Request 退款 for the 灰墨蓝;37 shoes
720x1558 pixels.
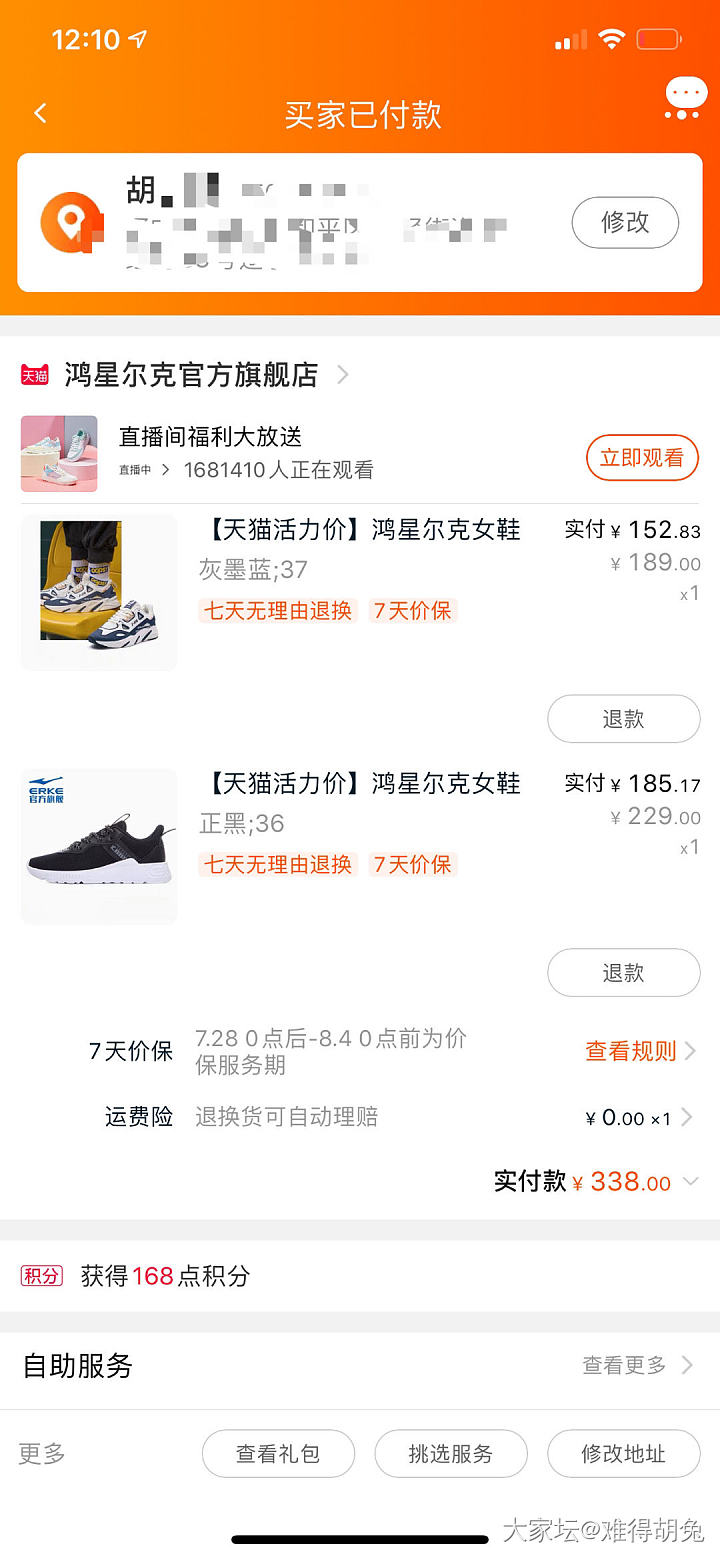point(623,719)
